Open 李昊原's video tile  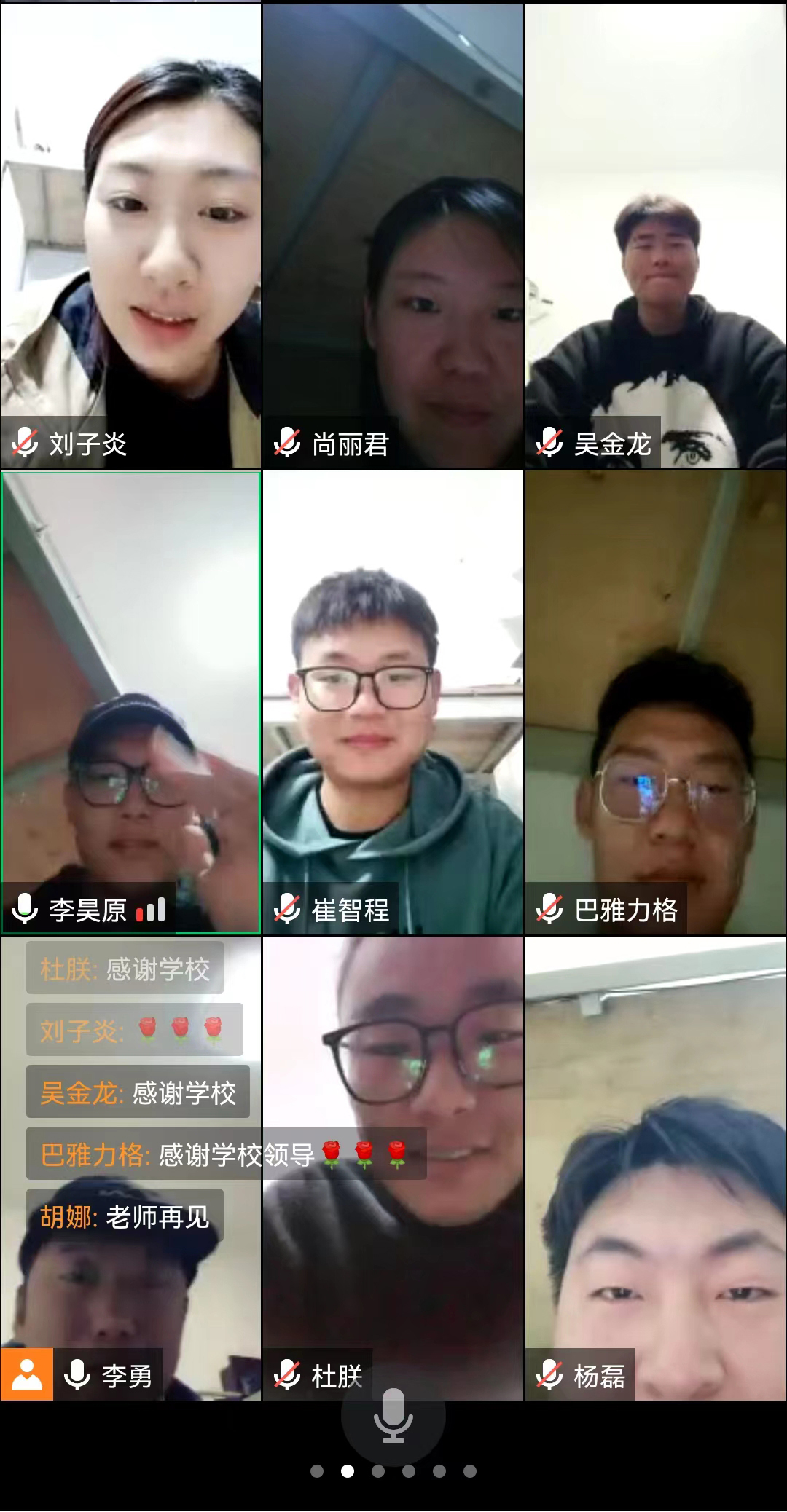click(x=130, y=701)
